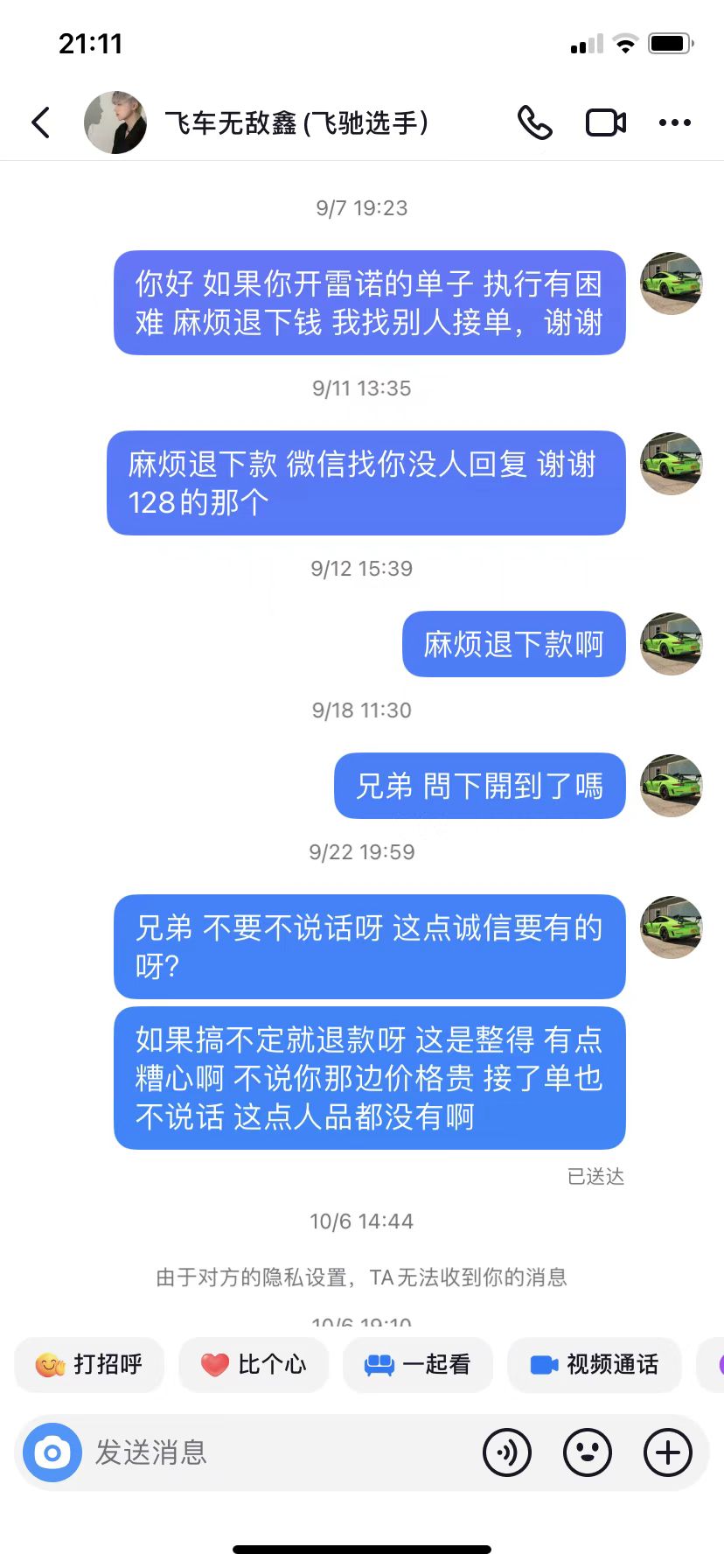Send a heart with 比个心
The image size is (724, 1568).
[x=254, y=1364]
